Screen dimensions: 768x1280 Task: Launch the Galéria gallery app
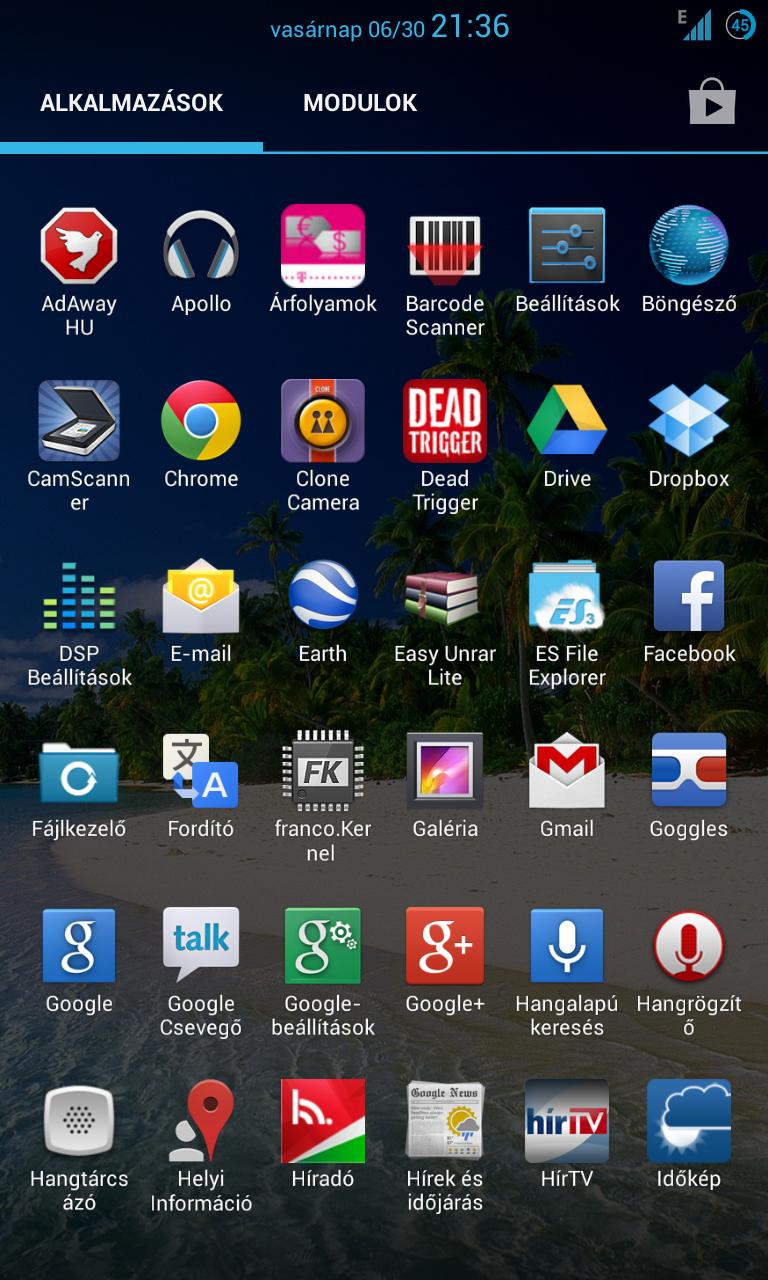click(445, 785)
